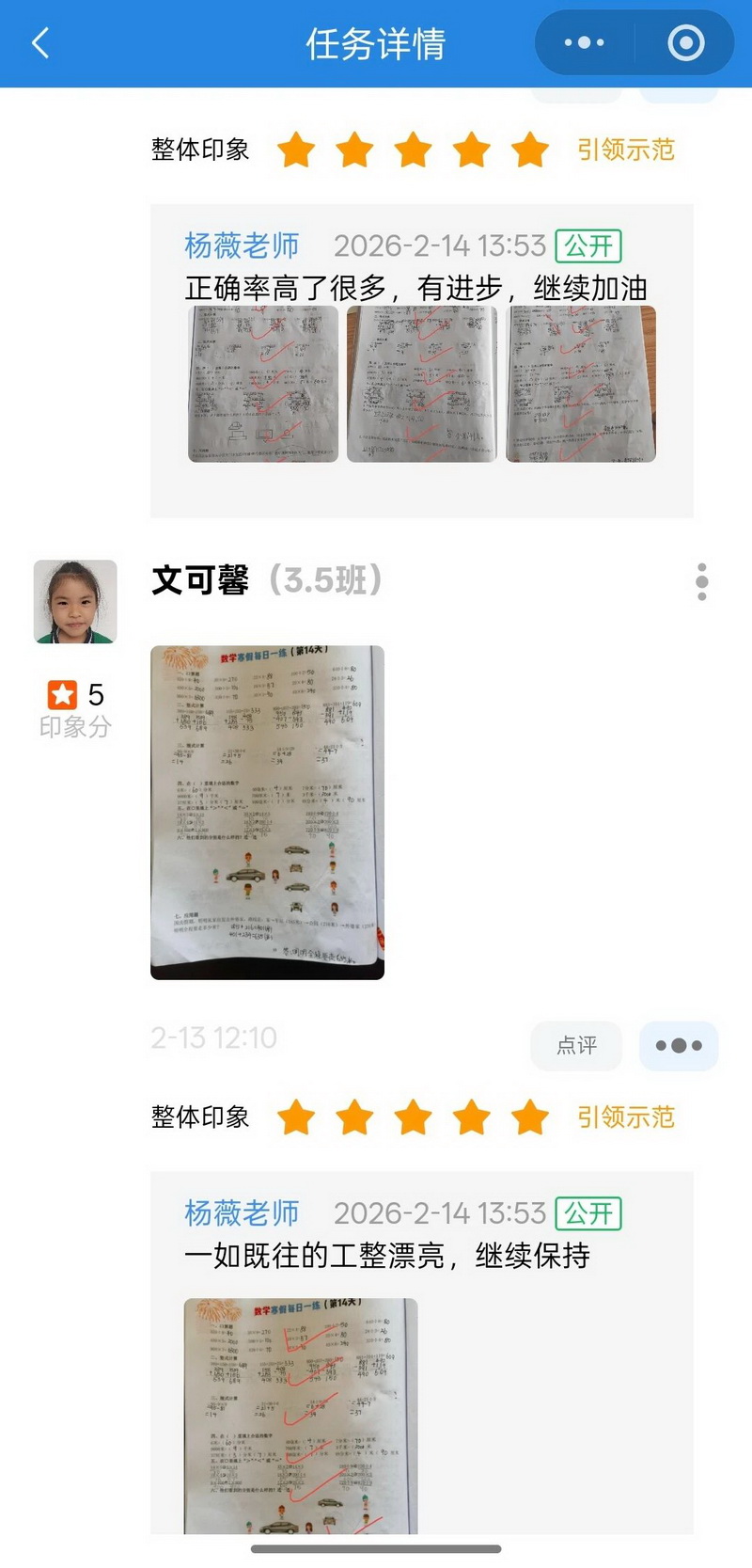The width and height of the screenshot is (752, 1568).
Task: Open second photo in 正确率高了很多 comment
Action: coord(421,384)
